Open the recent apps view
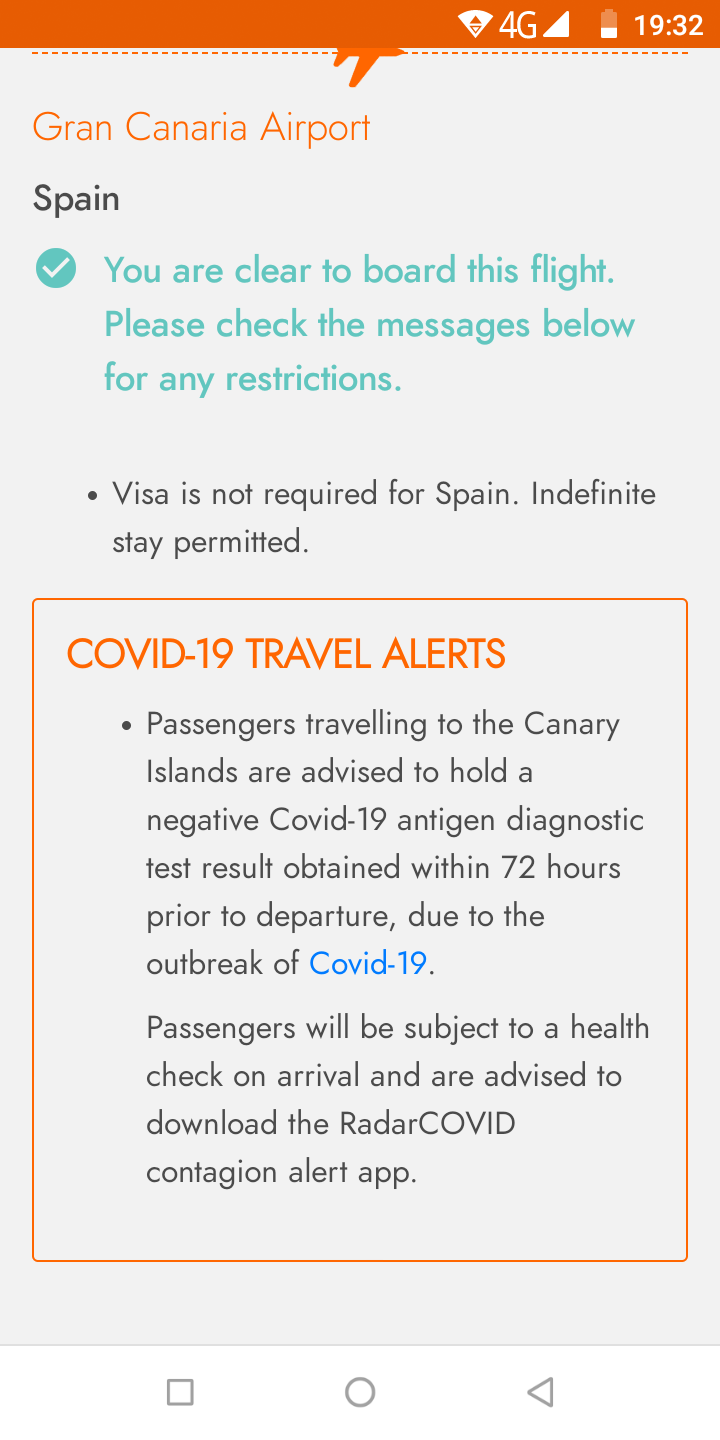The image size is (720, 1440). [x=180, y=1392]
